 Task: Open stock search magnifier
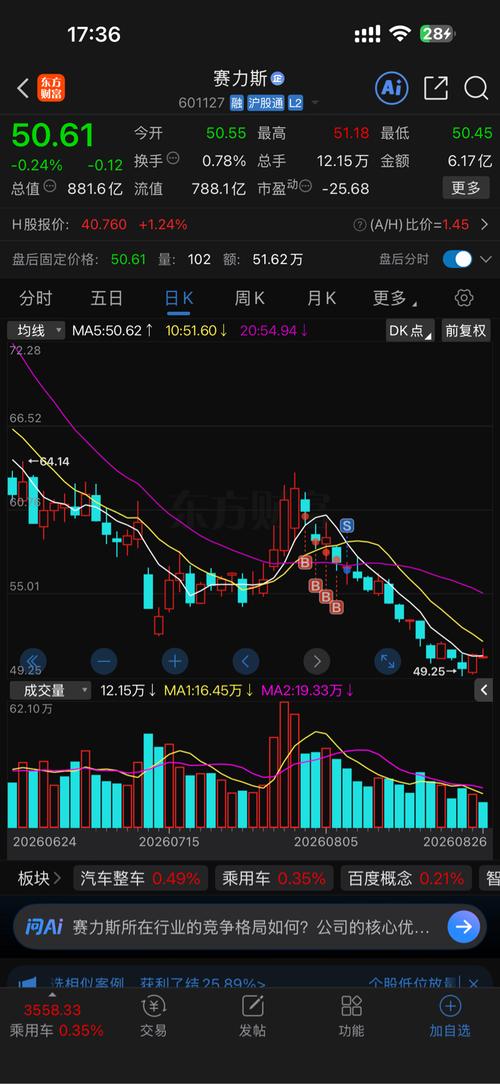[476, 88]
